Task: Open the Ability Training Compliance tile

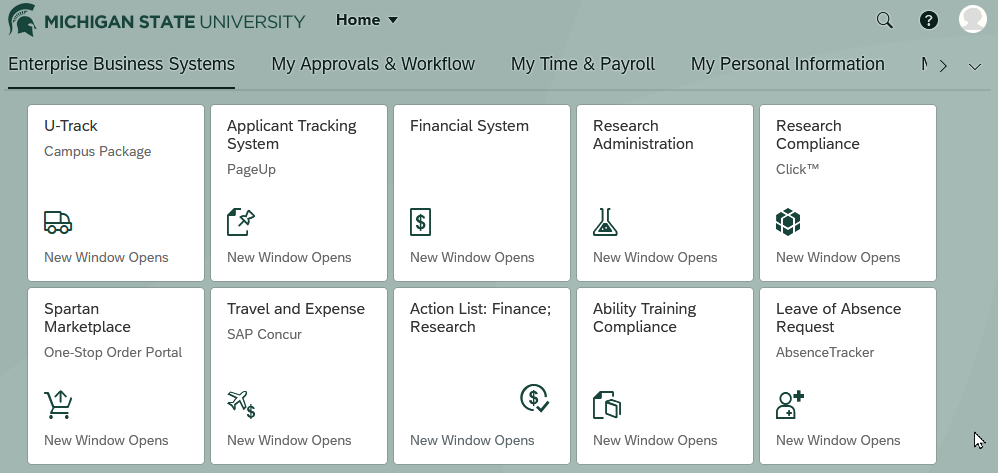Action: point(665,375)
